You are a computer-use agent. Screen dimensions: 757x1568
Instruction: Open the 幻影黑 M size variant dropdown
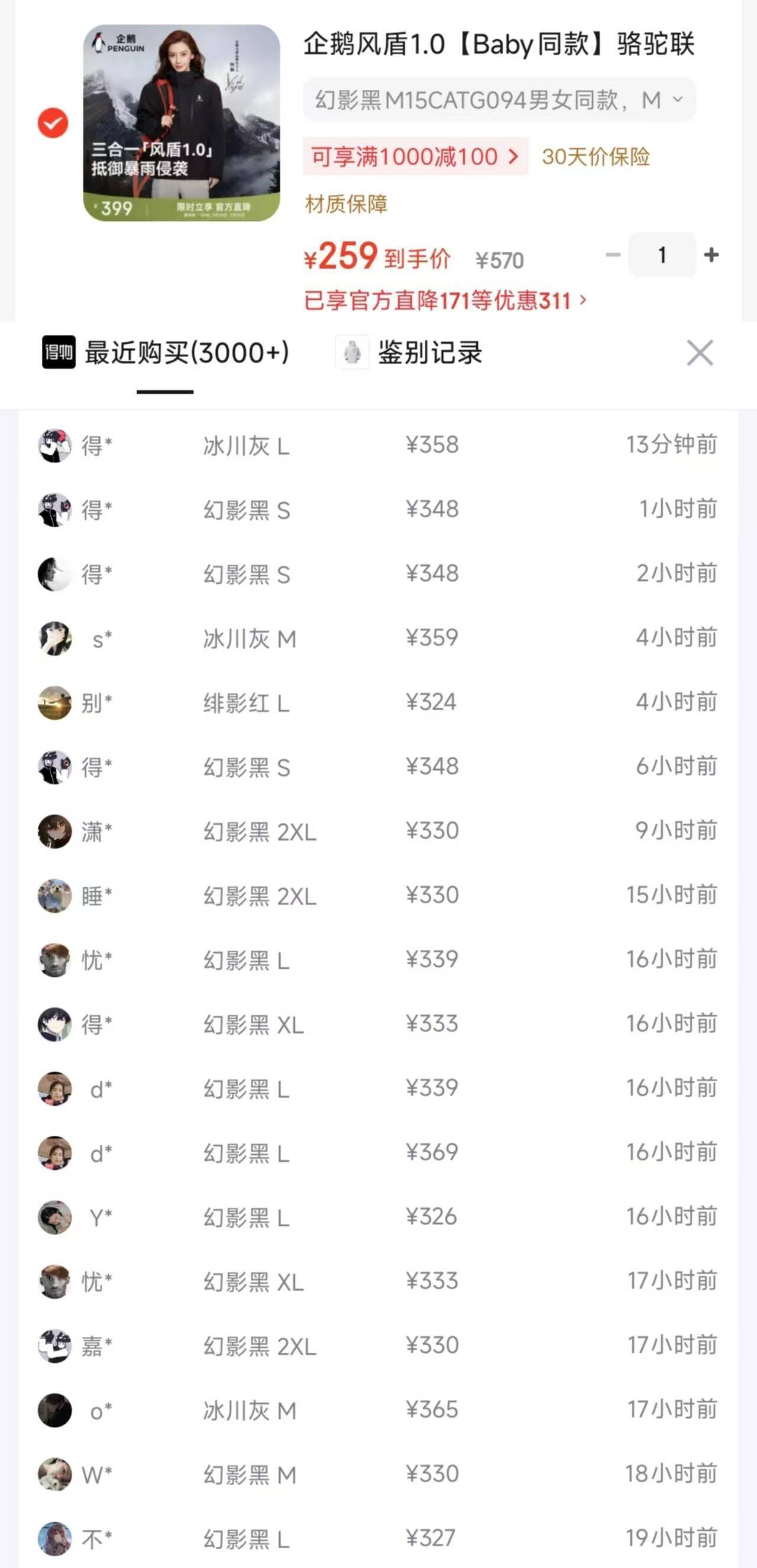tap(499, 100)
